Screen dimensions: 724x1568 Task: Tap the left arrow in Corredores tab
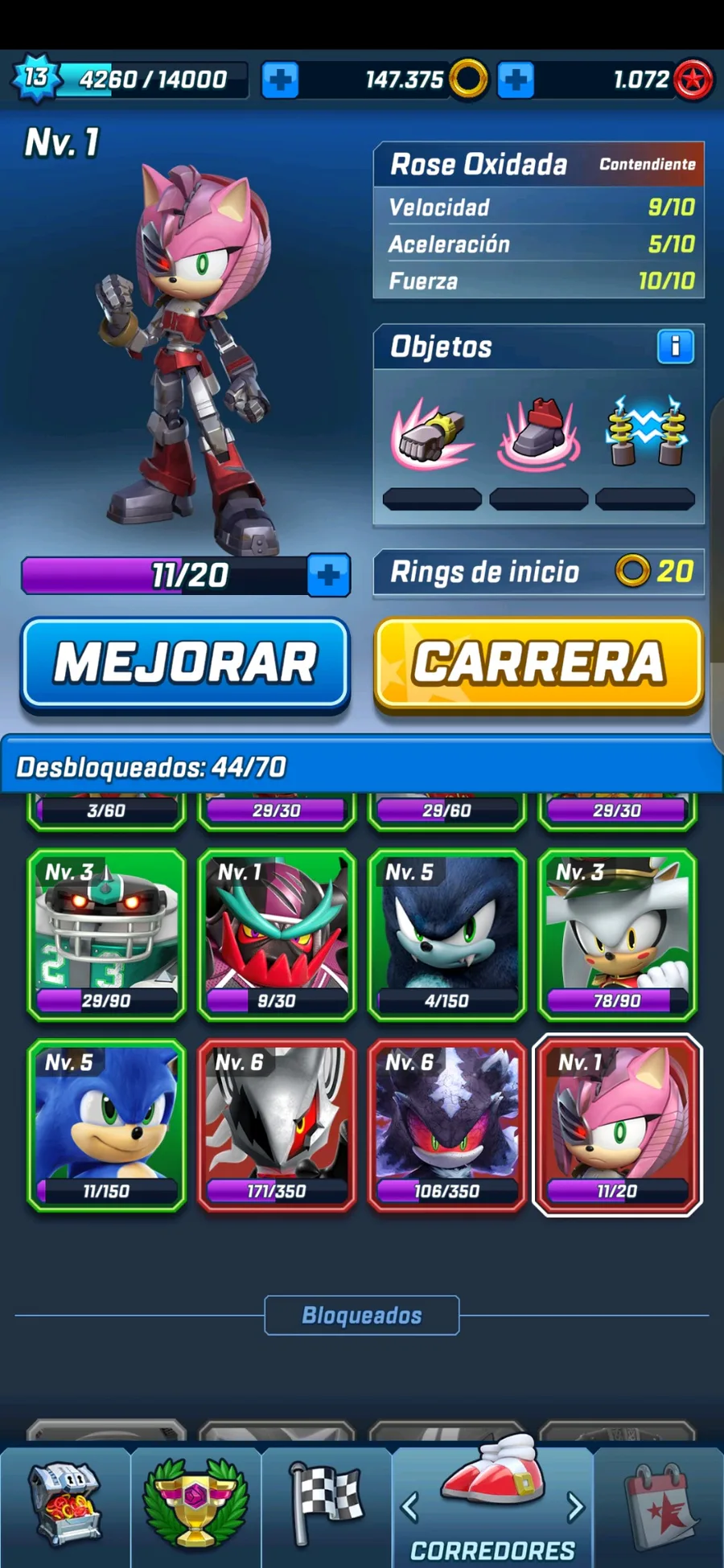[x=410, y=1506]
